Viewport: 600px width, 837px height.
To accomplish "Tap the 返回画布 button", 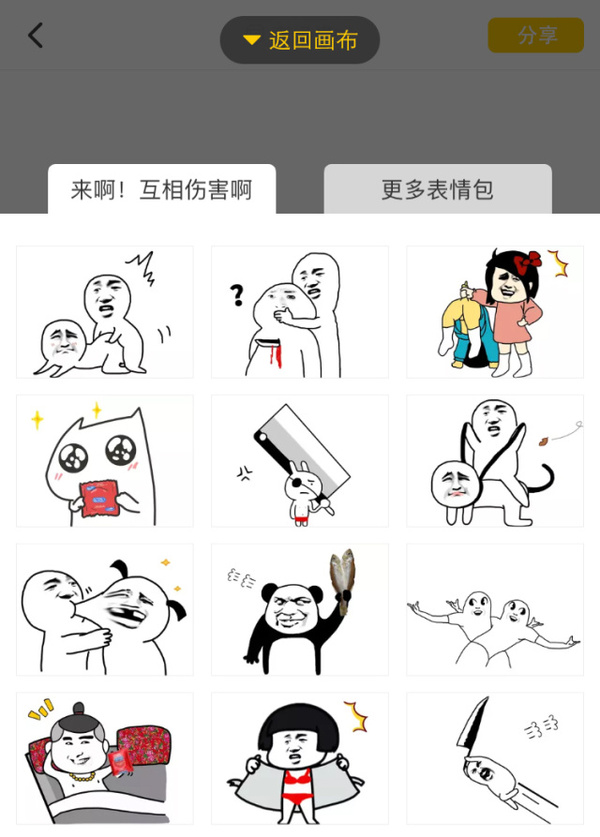I will (300, 40).
